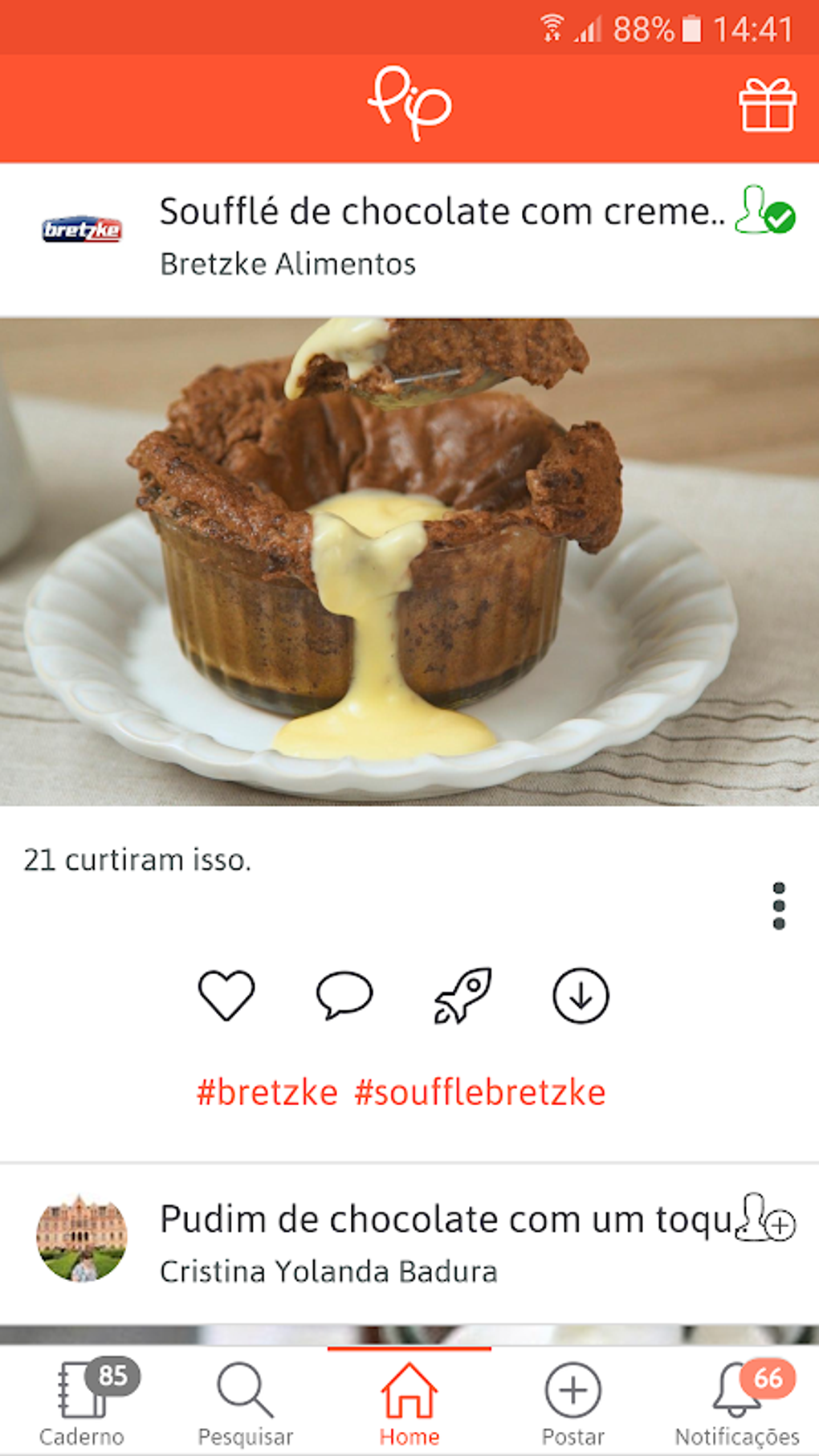This screenshot has height=1456, width=819.
Task: Unfollow Bretzke Alimentos via the green check icon
Action: [764, 211]
